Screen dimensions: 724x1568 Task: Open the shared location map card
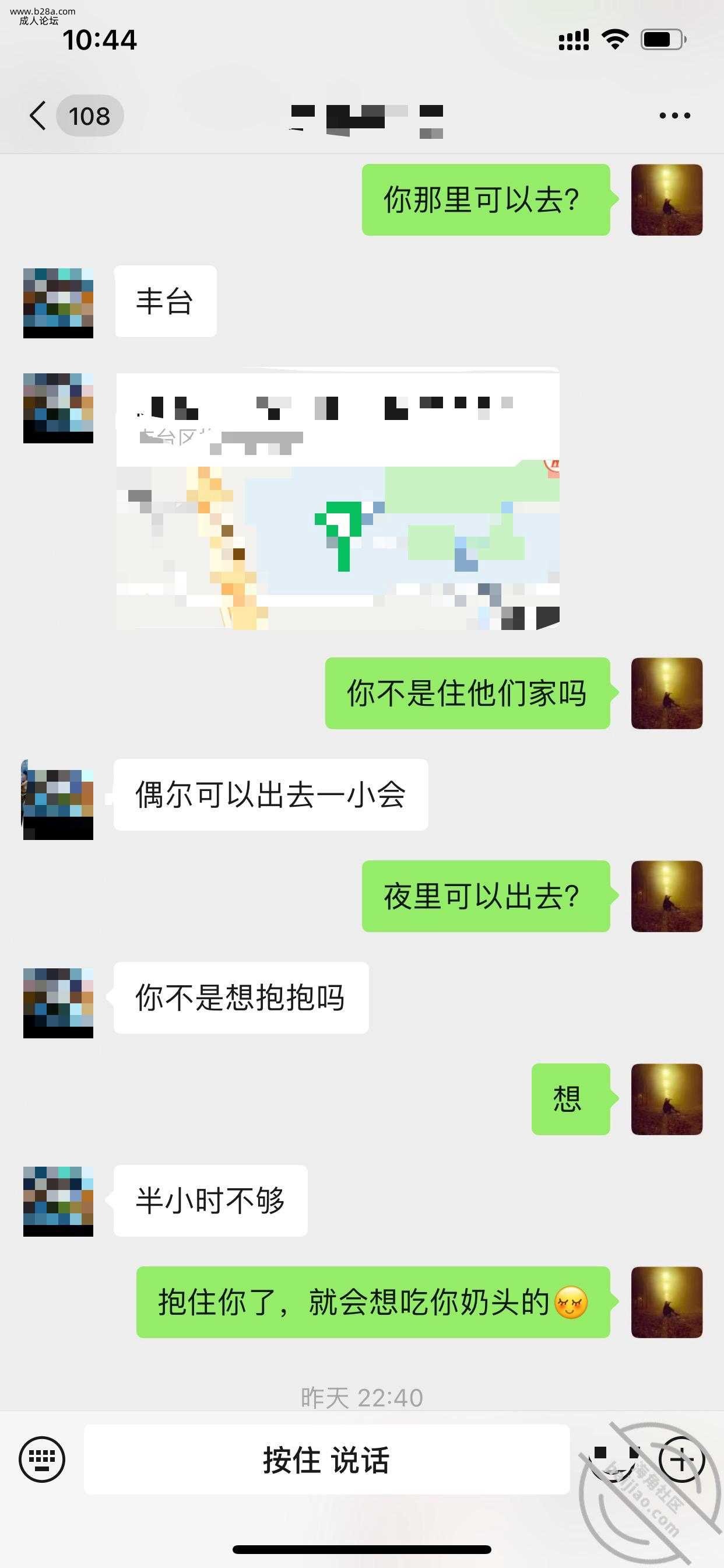[338, 499]
